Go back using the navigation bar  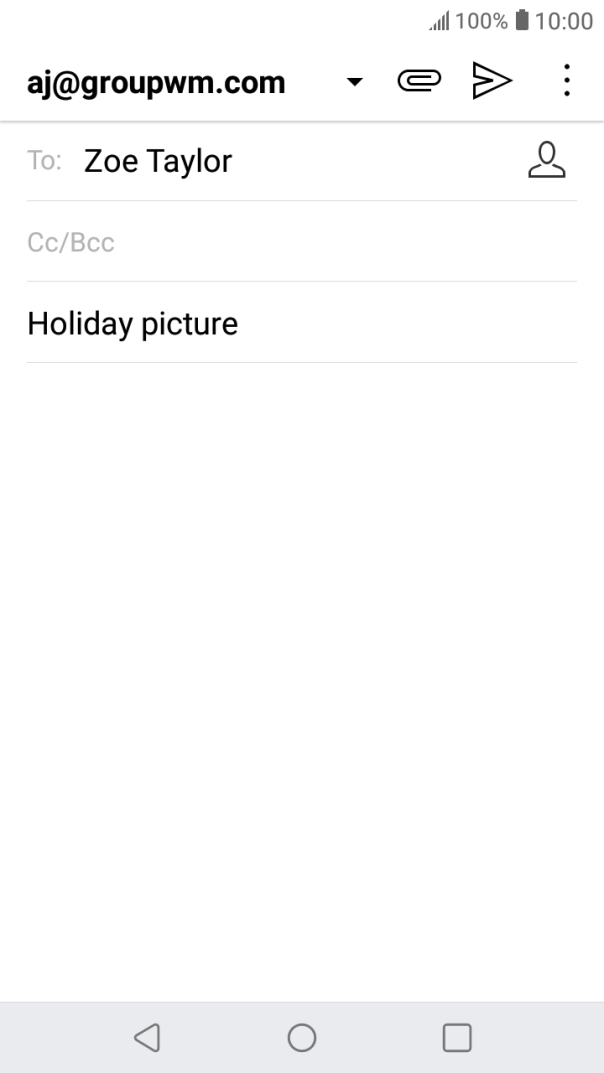point(147,1037)
